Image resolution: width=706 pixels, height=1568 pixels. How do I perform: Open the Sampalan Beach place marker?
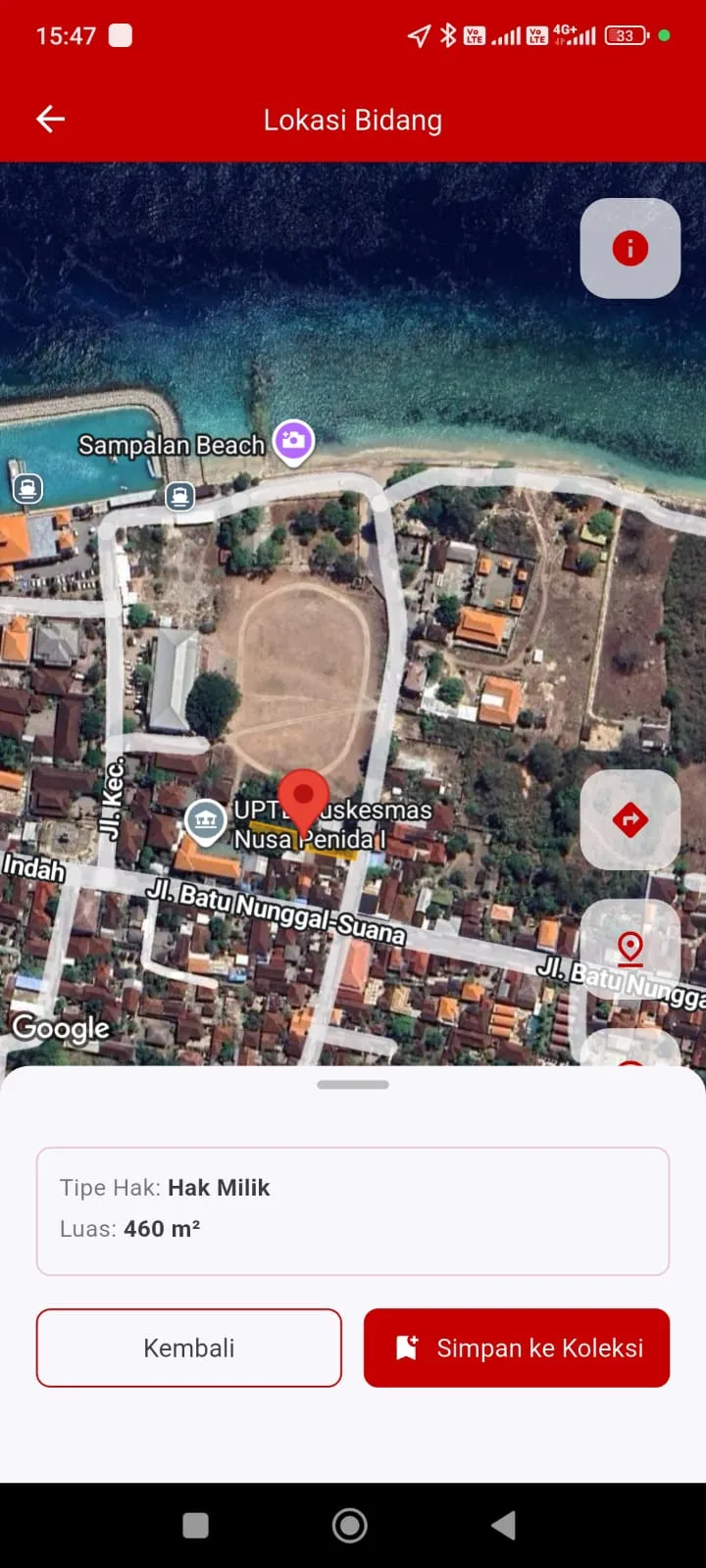[292, 441]
